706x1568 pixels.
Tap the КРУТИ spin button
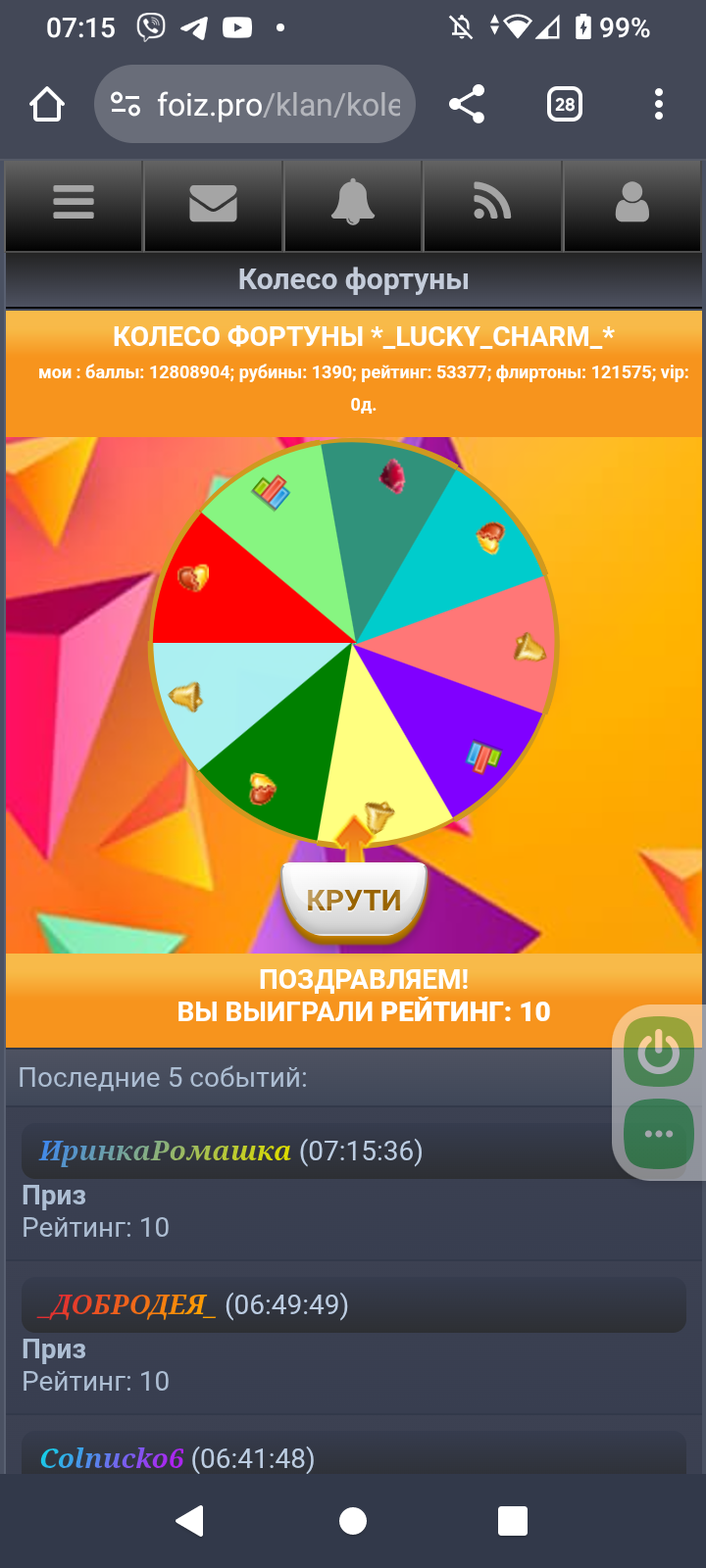(x=354, y=899)
